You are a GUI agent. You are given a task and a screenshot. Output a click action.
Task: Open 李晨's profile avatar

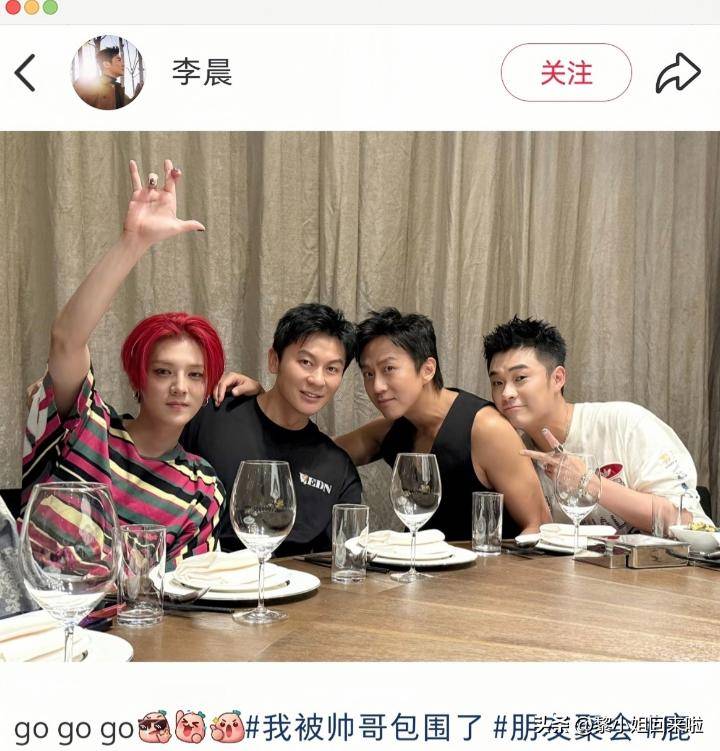107,72
